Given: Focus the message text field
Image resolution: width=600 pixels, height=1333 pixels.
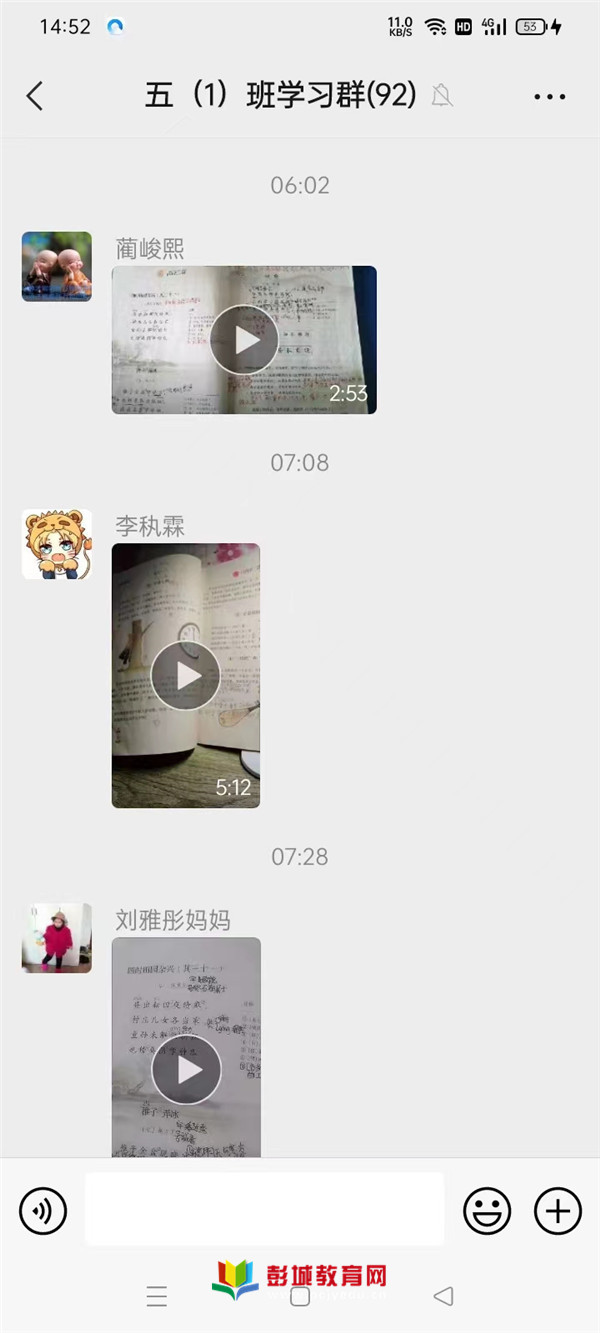Looking at the screenshot, I should click(x=264, y=1210).
